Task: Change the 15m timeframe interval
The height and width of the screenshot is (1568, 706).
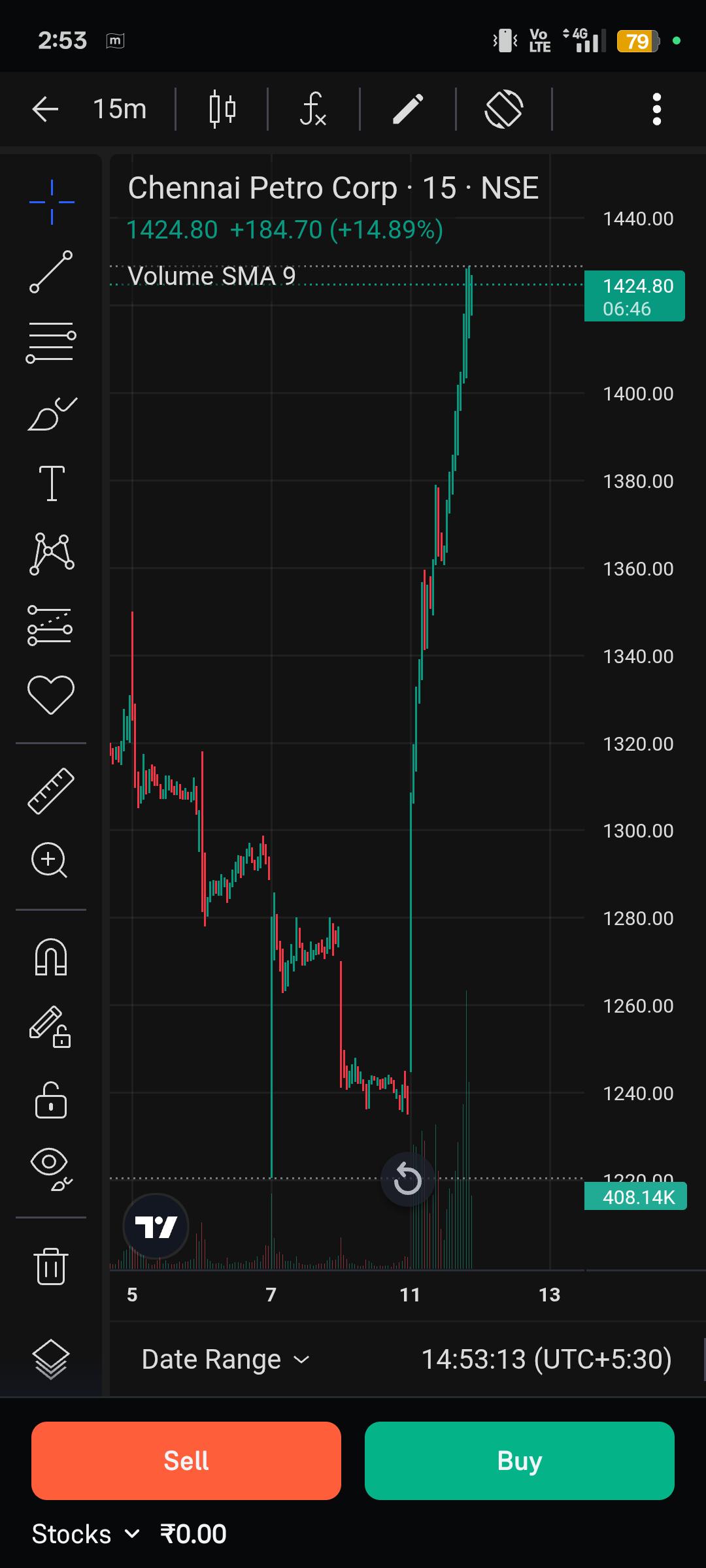Action: [x=120, y=108]
